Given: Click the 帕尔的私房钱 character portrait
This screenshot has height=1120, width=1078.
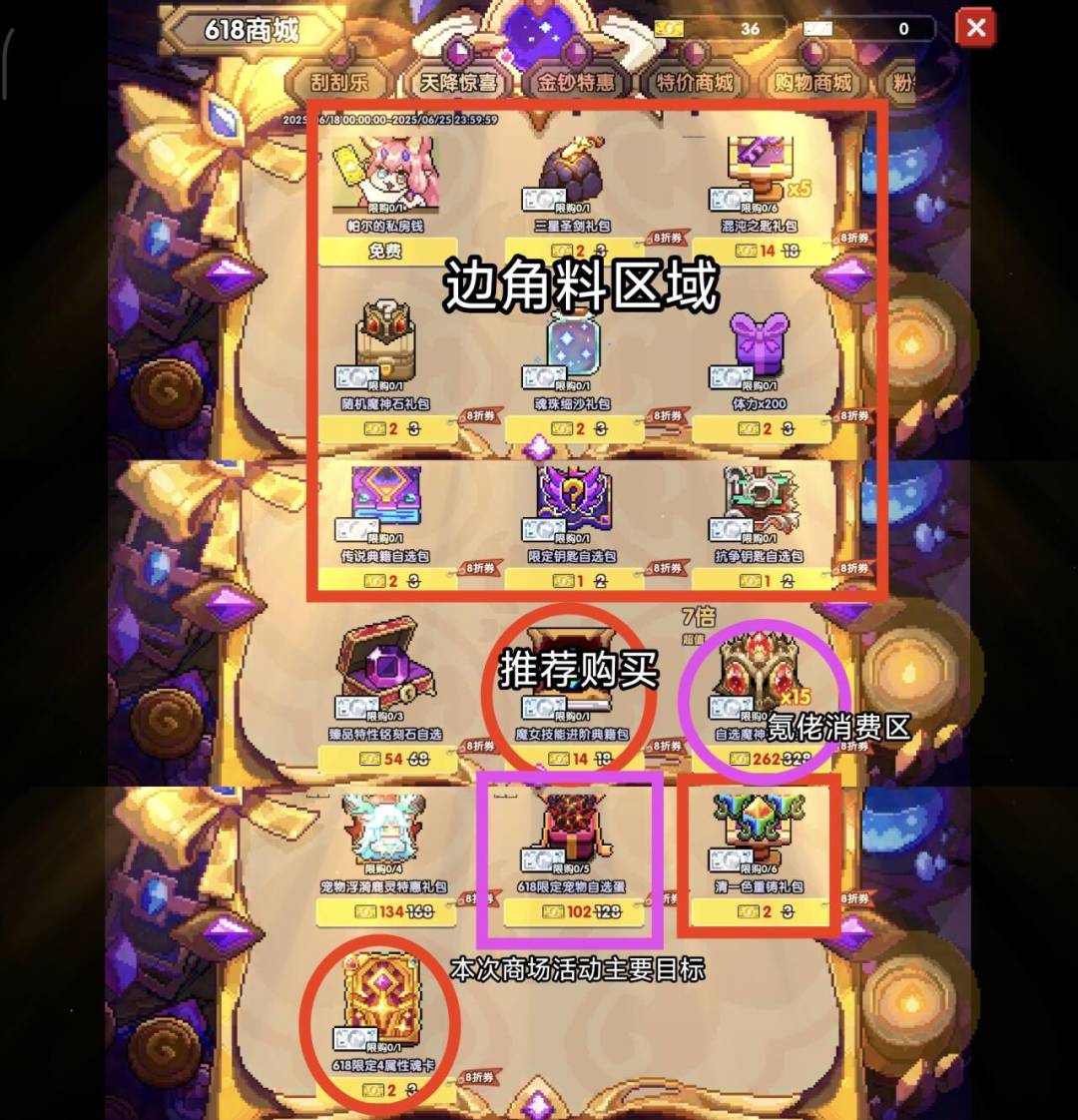Looking at the screenshot, I should pyautogui.click(x=384, y=172).
